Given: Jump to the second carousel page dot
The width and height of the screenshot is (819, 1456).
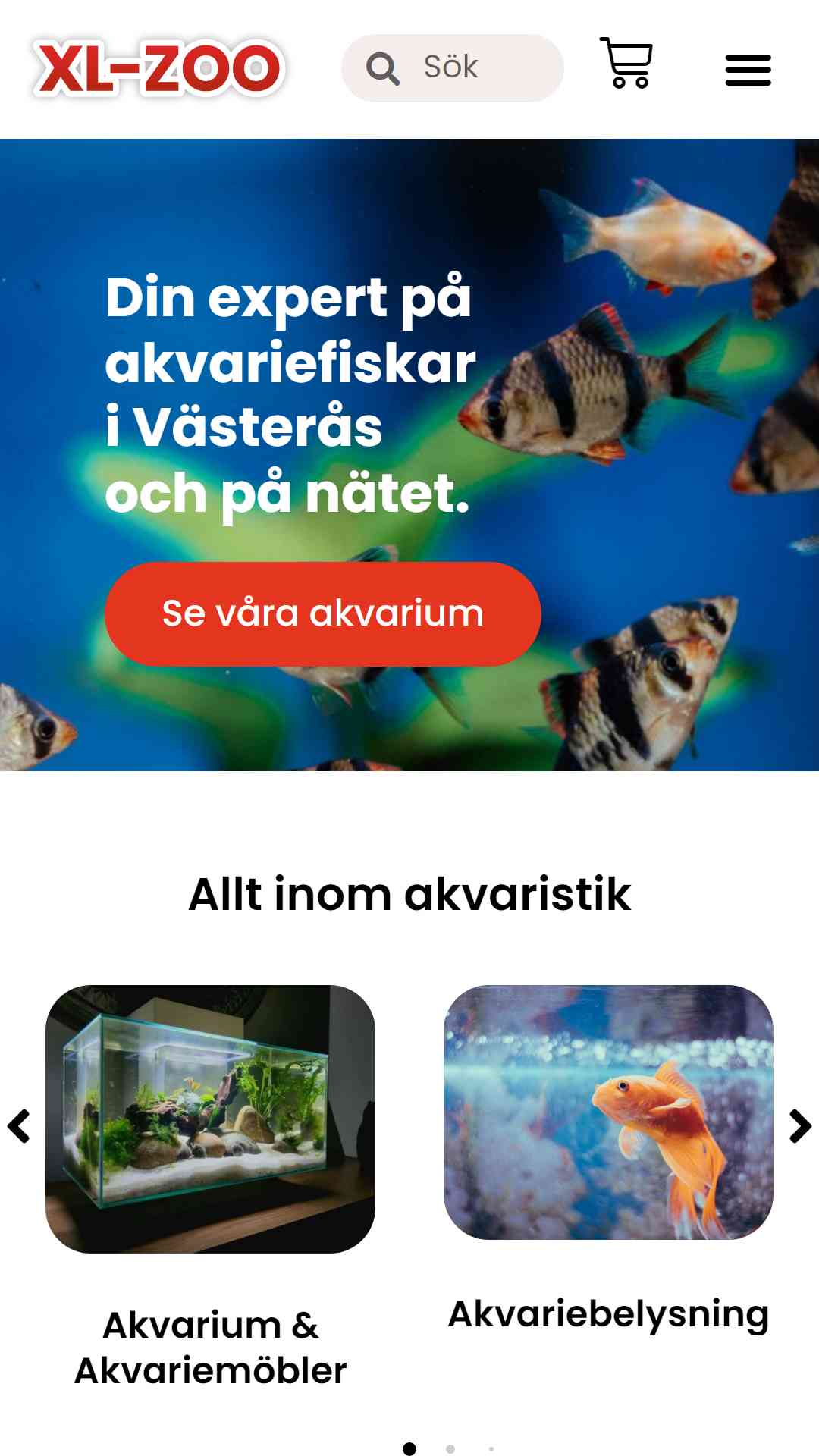Looking at the screenshot, I should [450, 1449].
